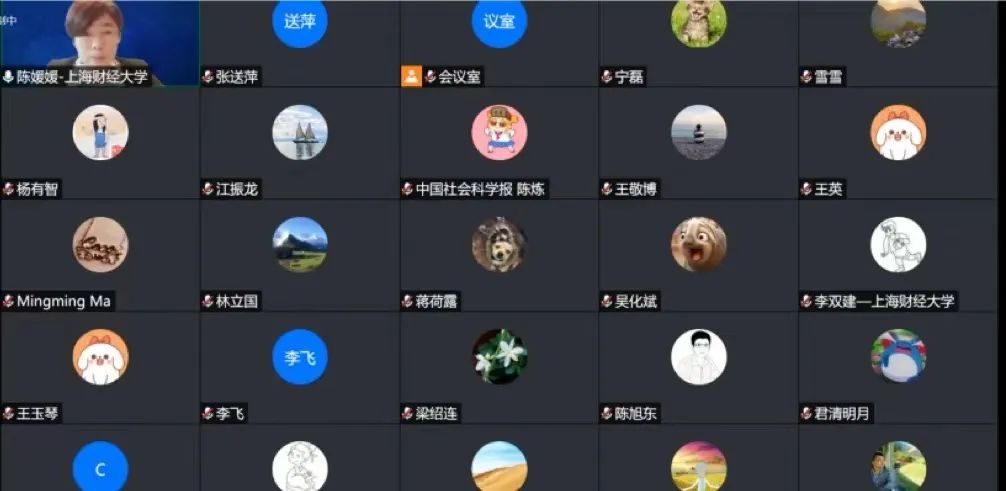Select 中国社会科学报 陈炼's tile
Viewport: 1006px width, 491px height.
(499, 133)
